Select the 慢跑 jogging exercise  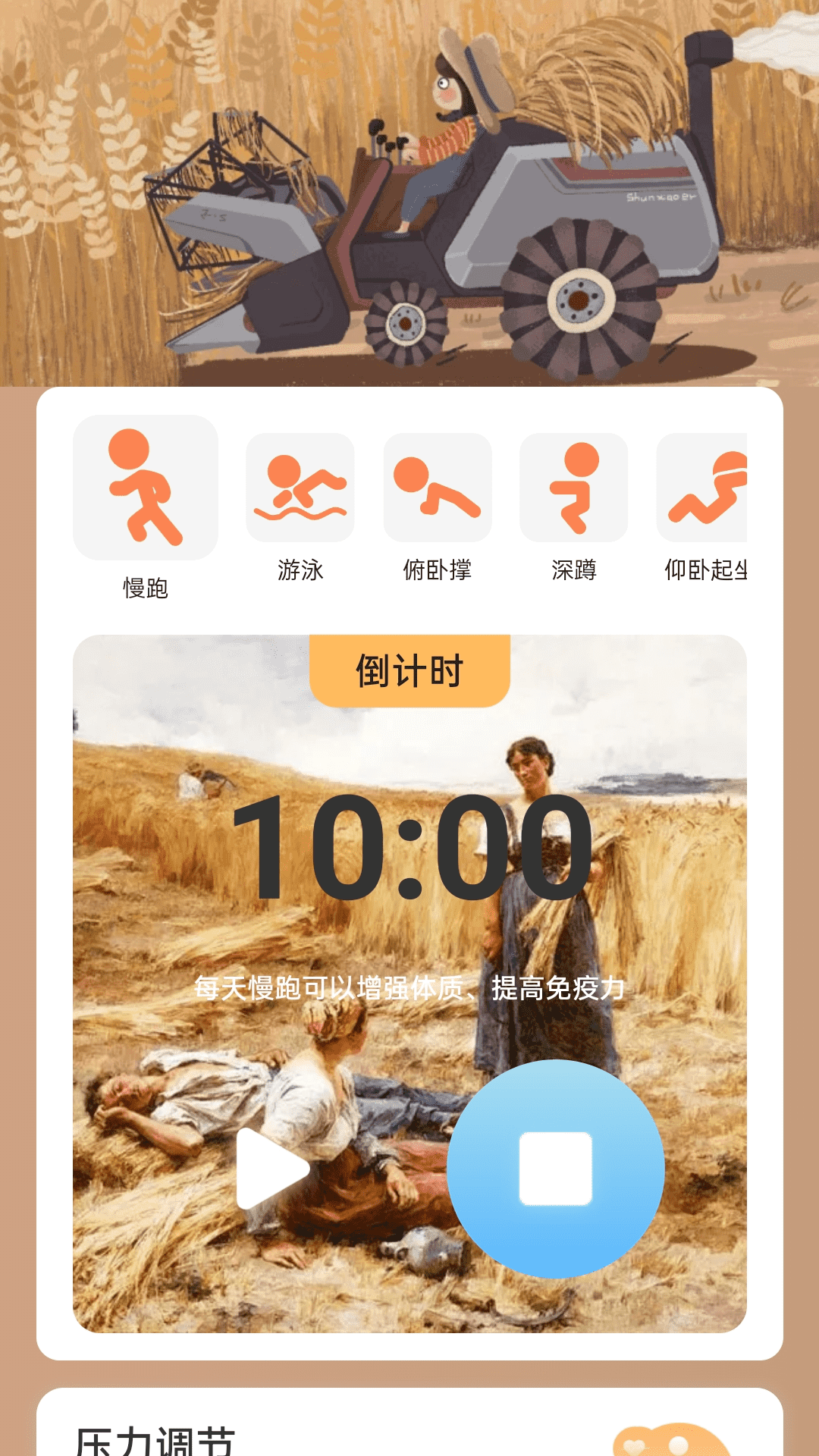[x=145, y=488]
